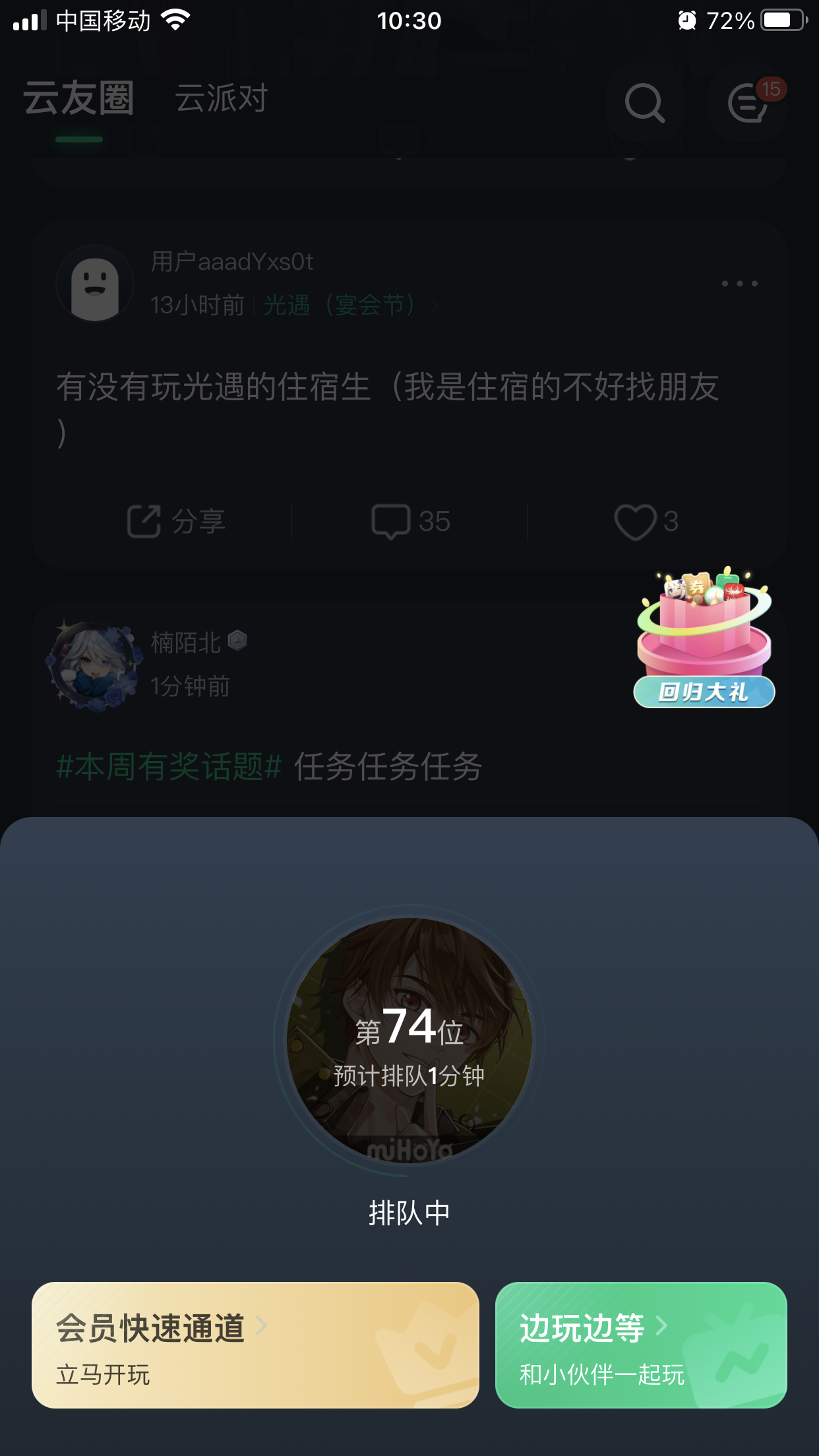This screenshot has height=1456, width=819.
Task: Open overflow menu on 用户aaadYxs0t's post
Action: (x=739, y=284)
